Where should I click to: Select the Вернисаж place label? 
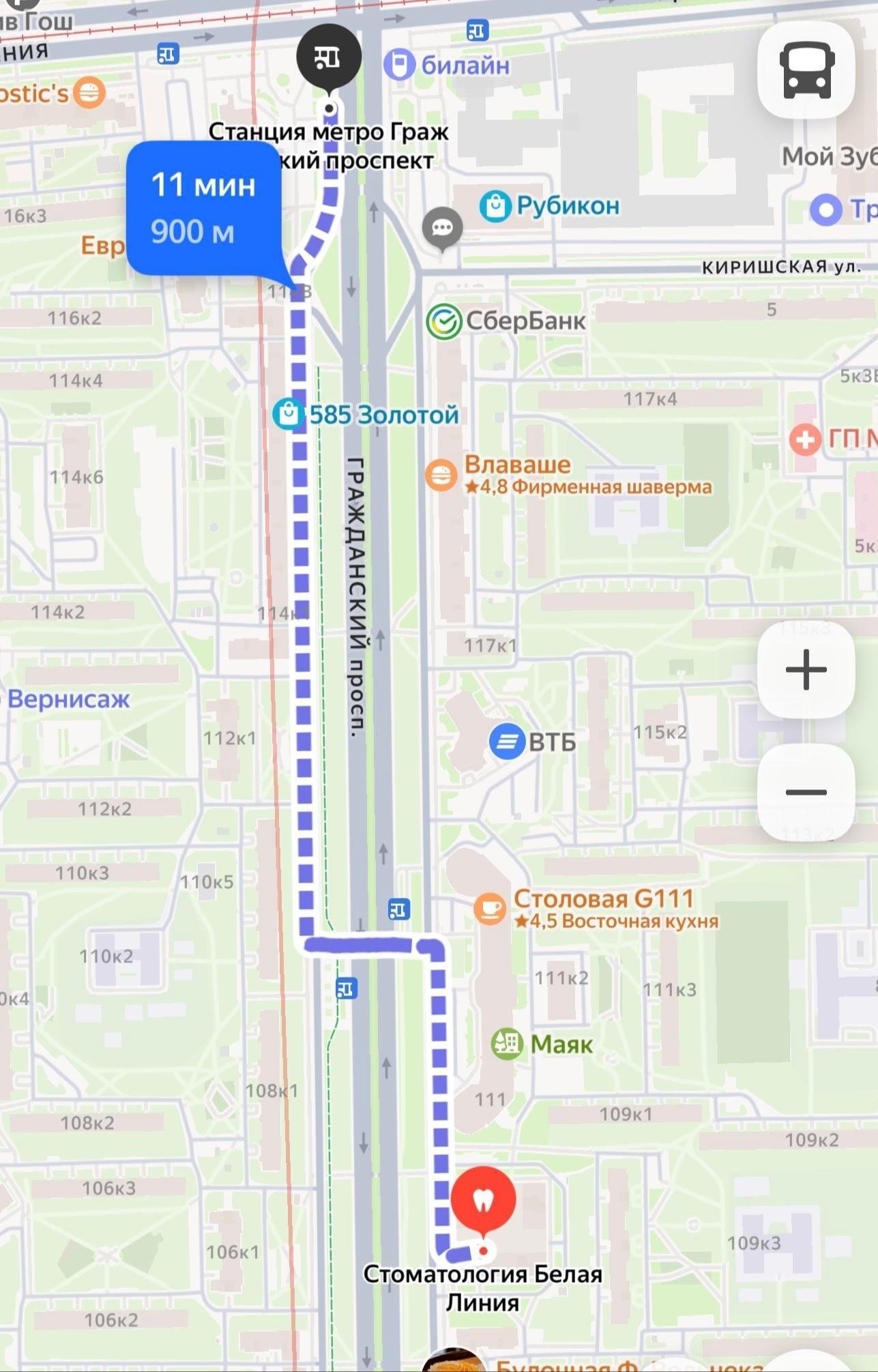[68, 699]
